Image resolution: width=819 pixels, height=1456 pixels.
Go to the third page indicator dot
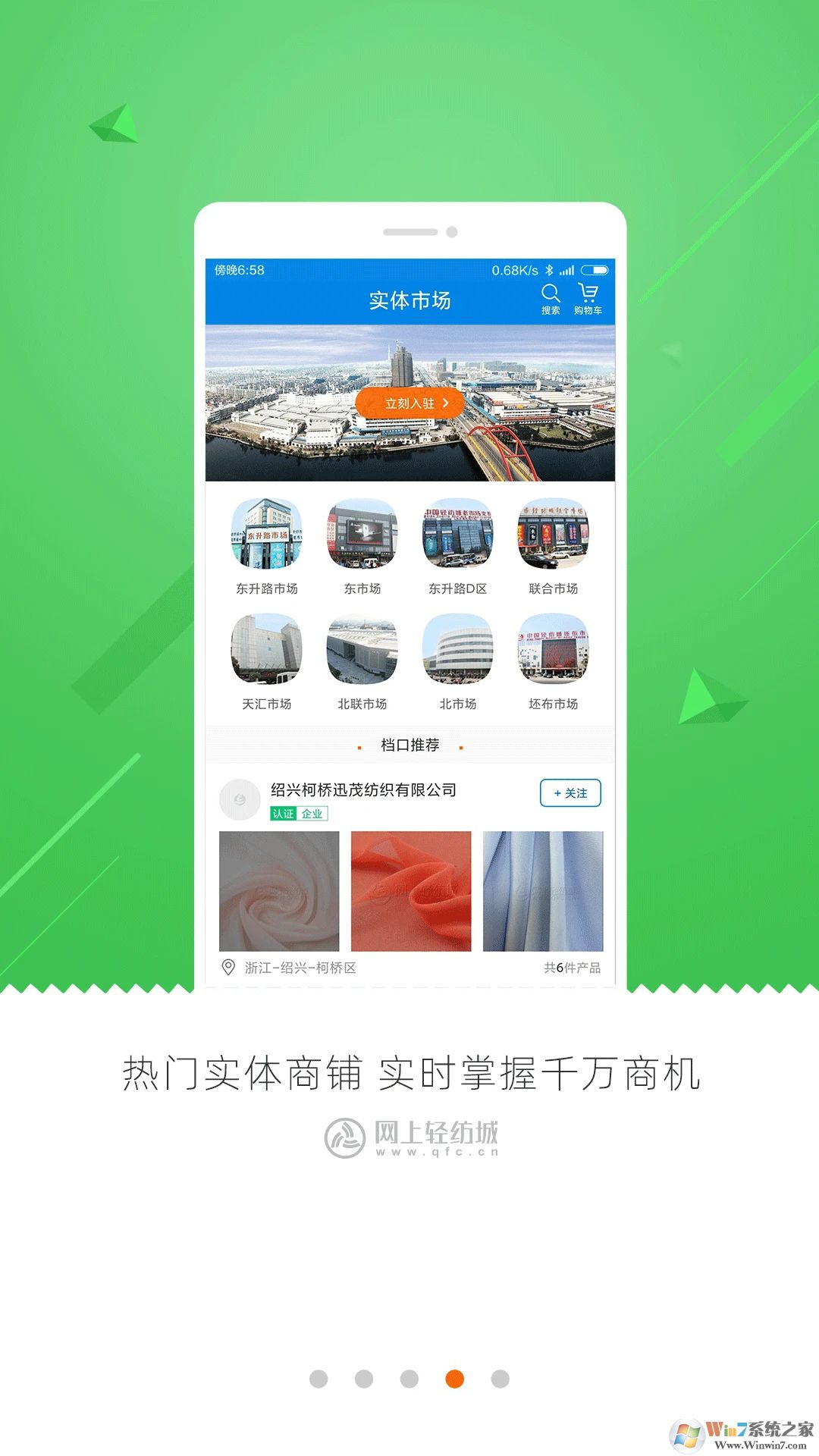[409, 1379]
